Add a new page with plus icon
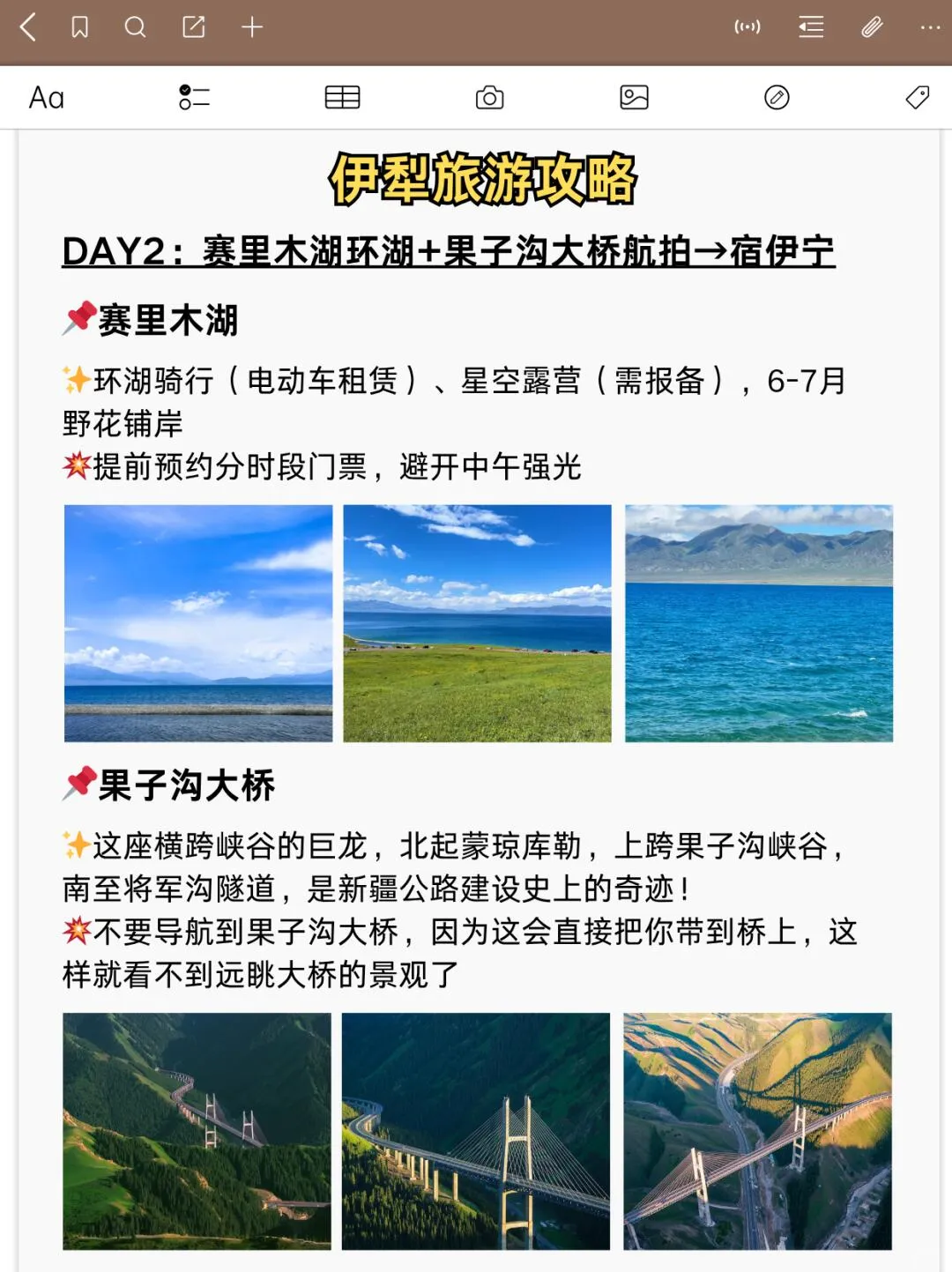Image resolution: width=952 pixels, height=1272 pixels. point(252,27)
